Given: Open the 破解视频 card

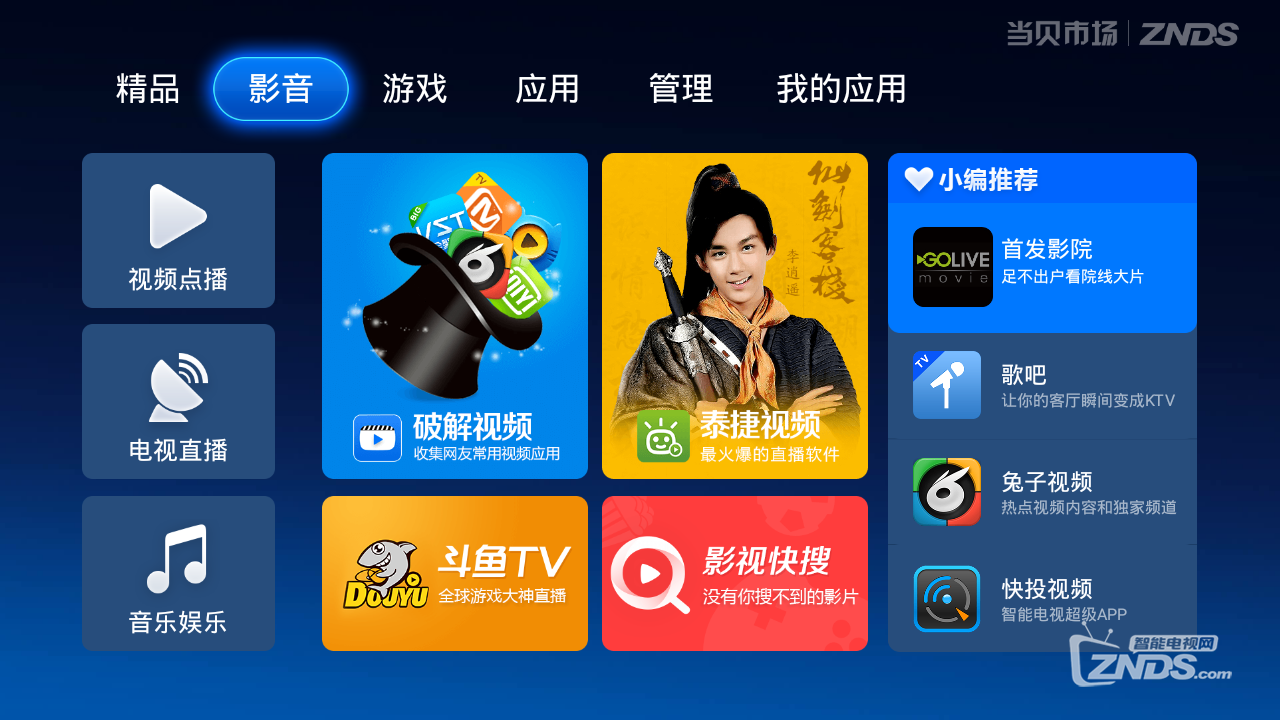Looking at the screenshot, I should point(455,316).
